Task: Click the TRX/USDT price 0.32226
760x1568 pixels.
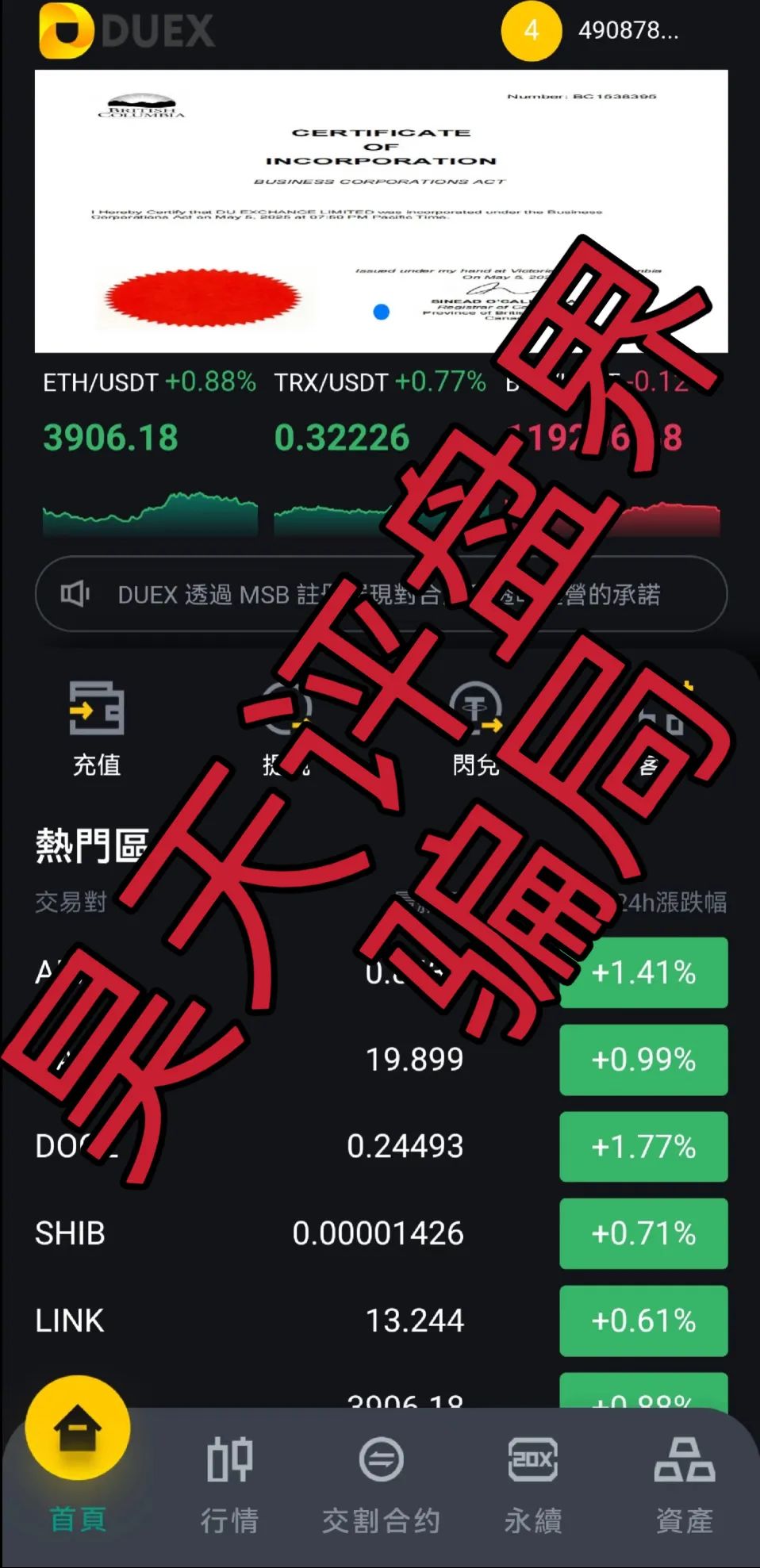Action: point(343,437)
